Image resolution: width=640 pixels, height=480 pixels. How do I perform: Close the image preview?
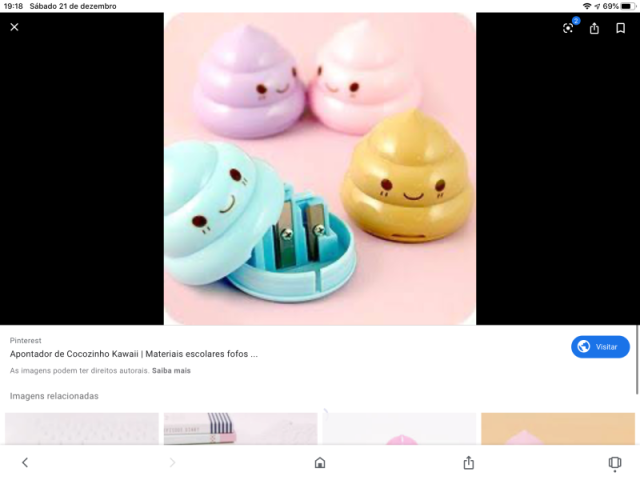coord(14,27)
